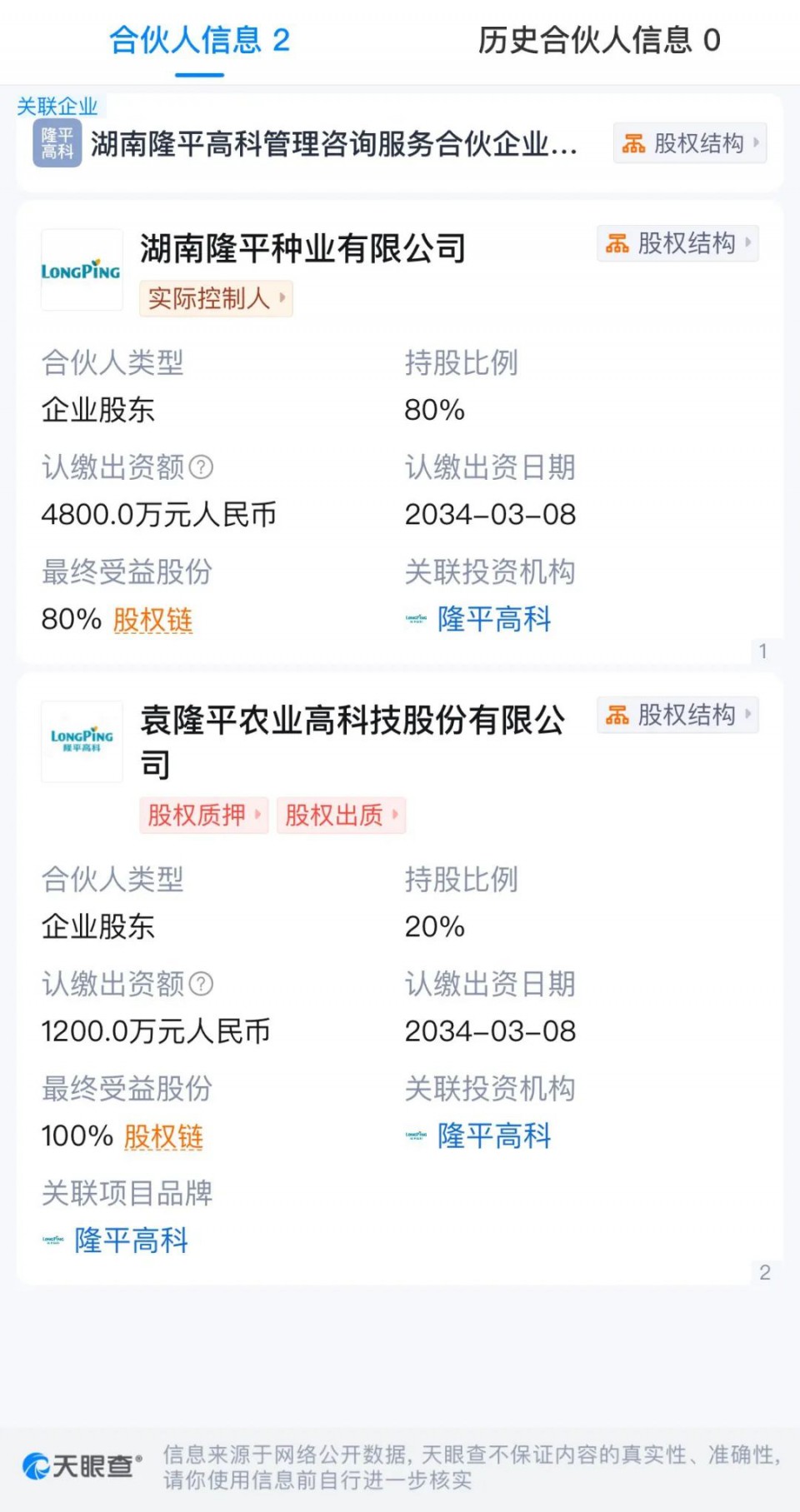Tap the 股权出质 tag
Image resolution: width=800 pixels, height=1512 pixels.
tap(341, 815)
